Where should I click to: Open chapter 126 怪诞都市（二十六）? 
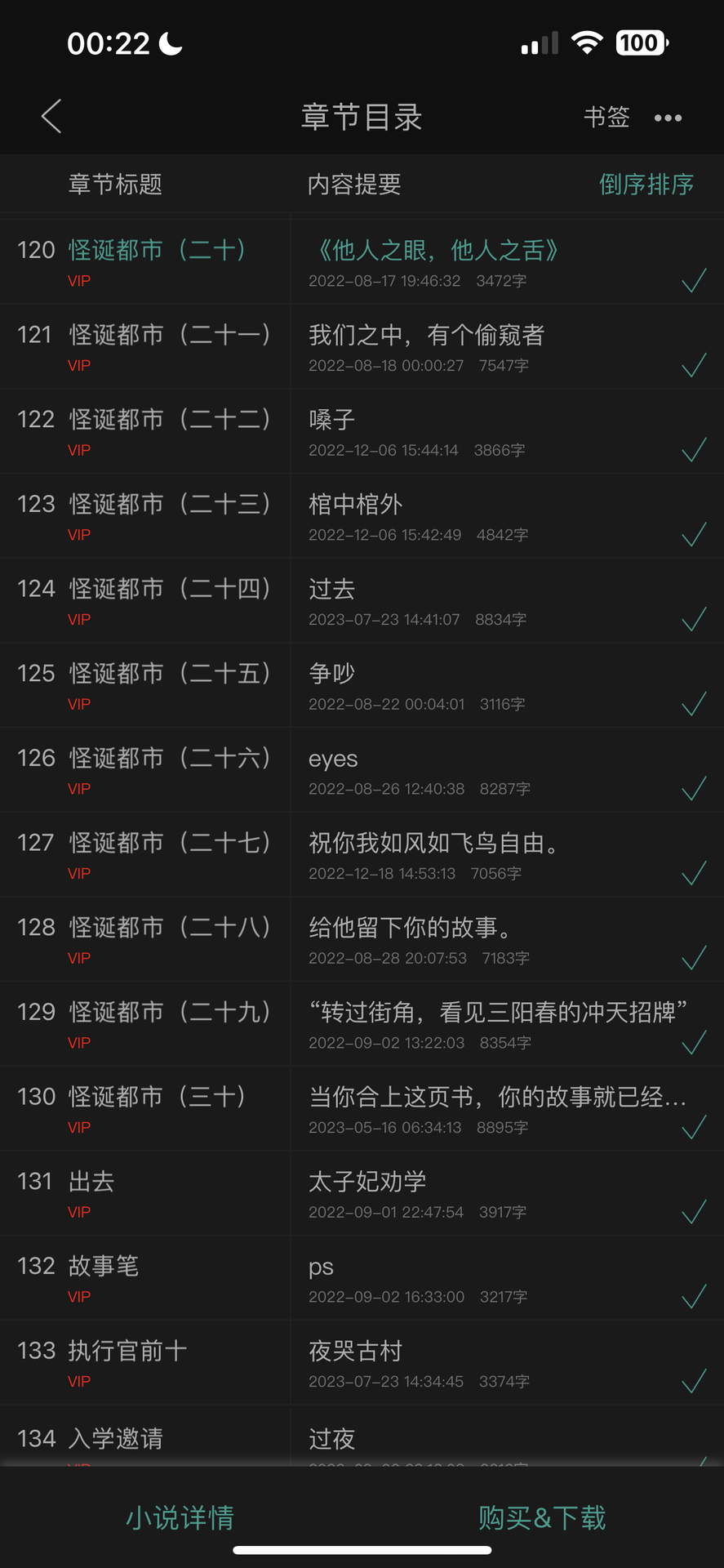168,759
